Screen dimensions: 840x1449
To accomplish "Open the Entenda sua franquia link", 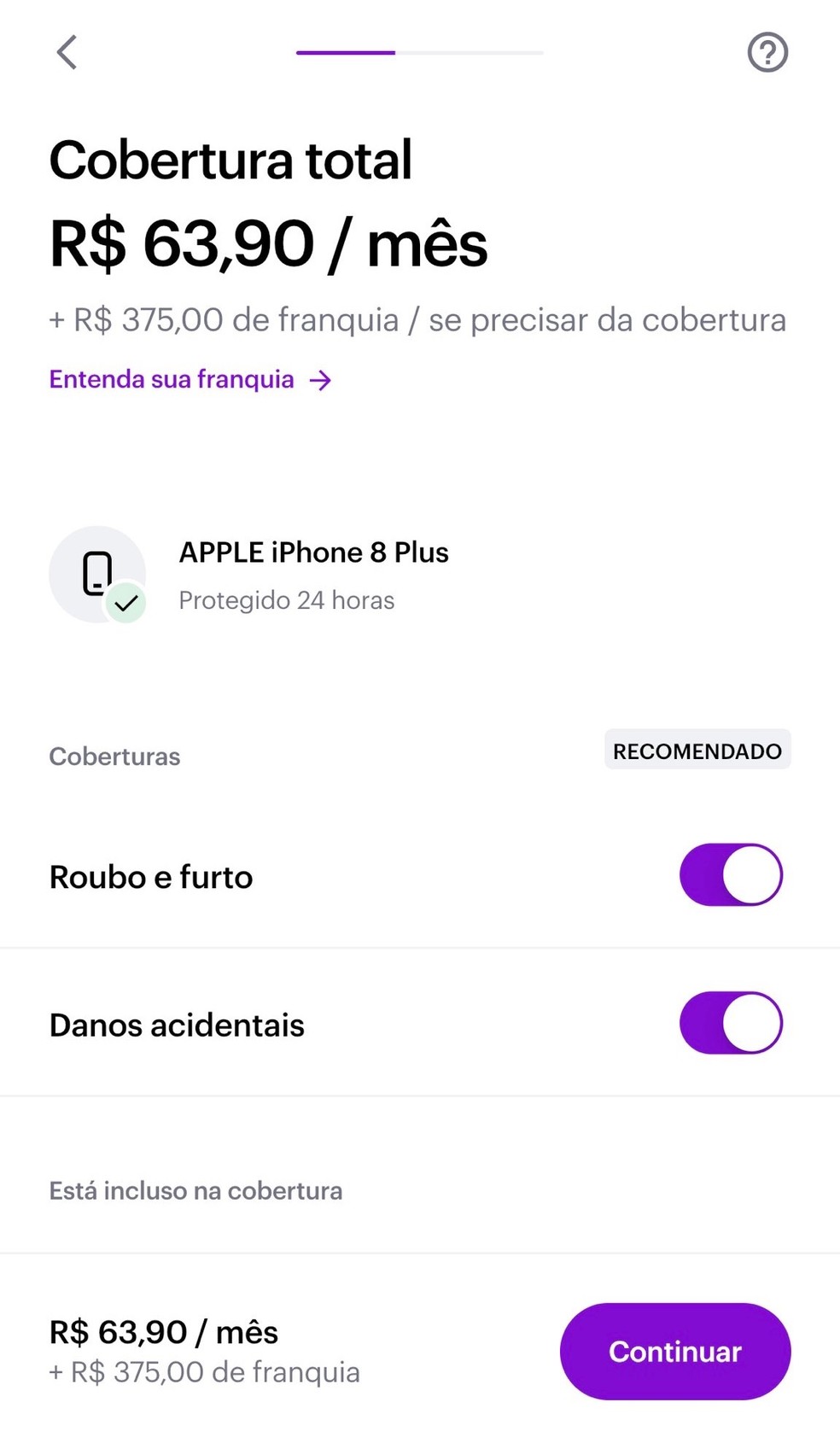I will click(x=169, y=379).
